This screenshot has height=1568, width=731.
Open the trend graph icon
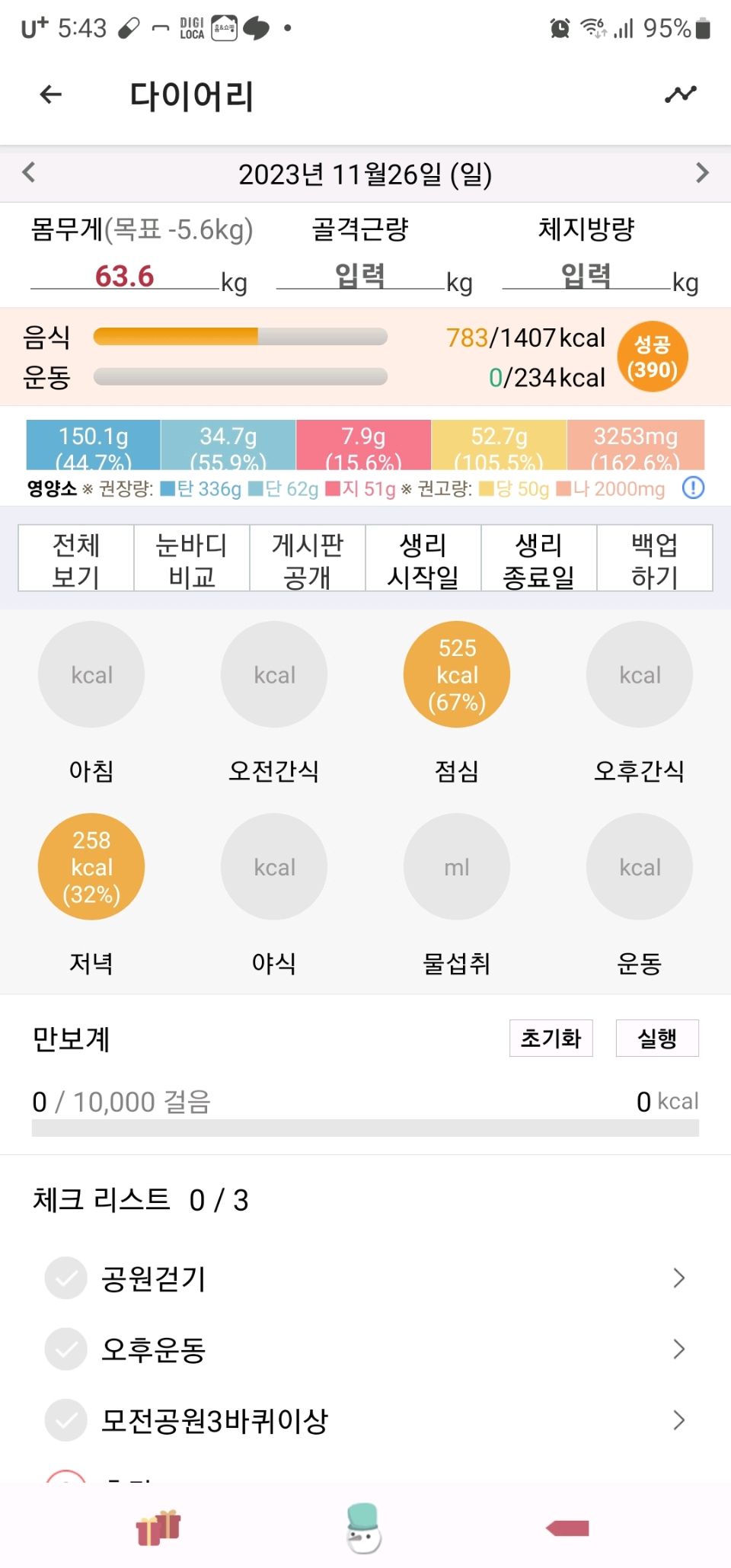click(x=680, y=94)
